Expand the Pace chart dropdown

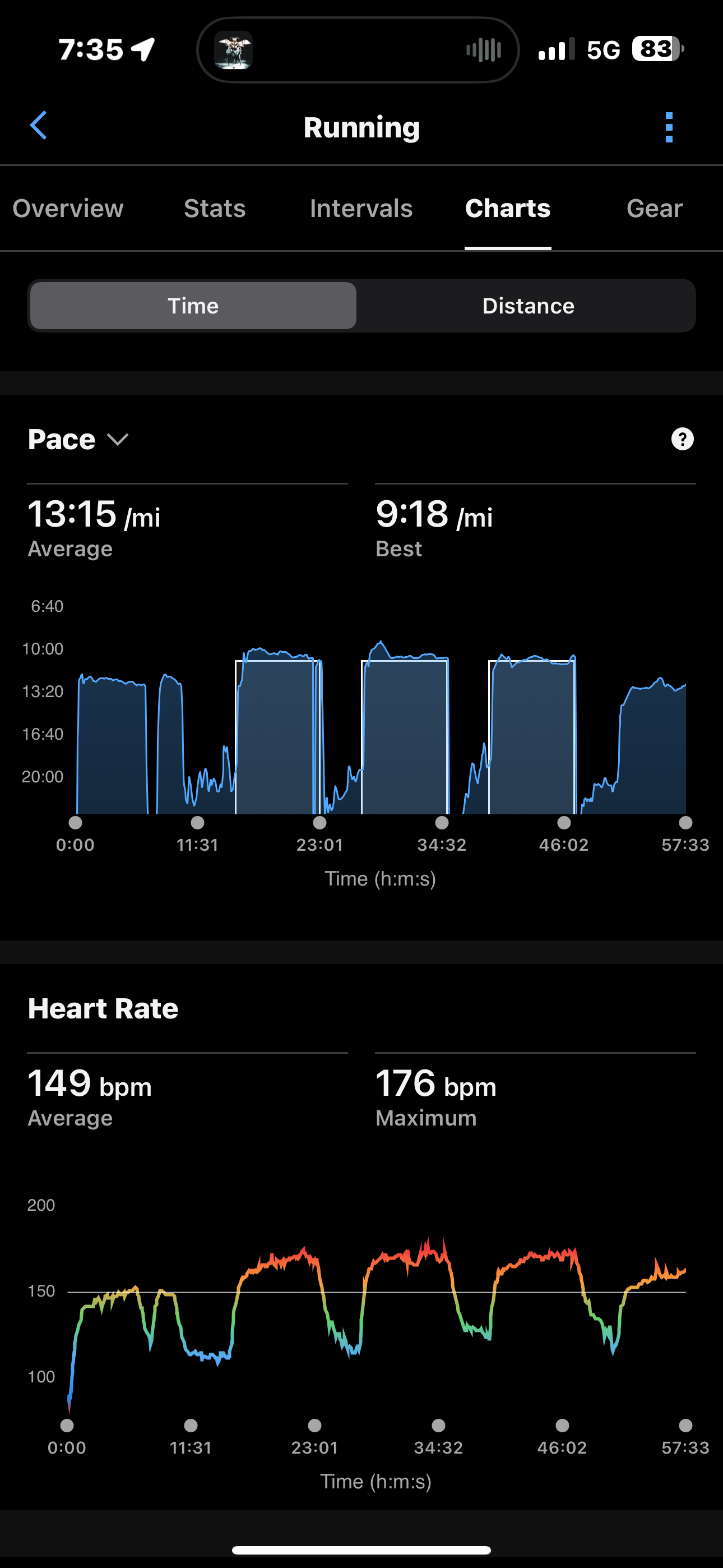(x=79, y=440)
